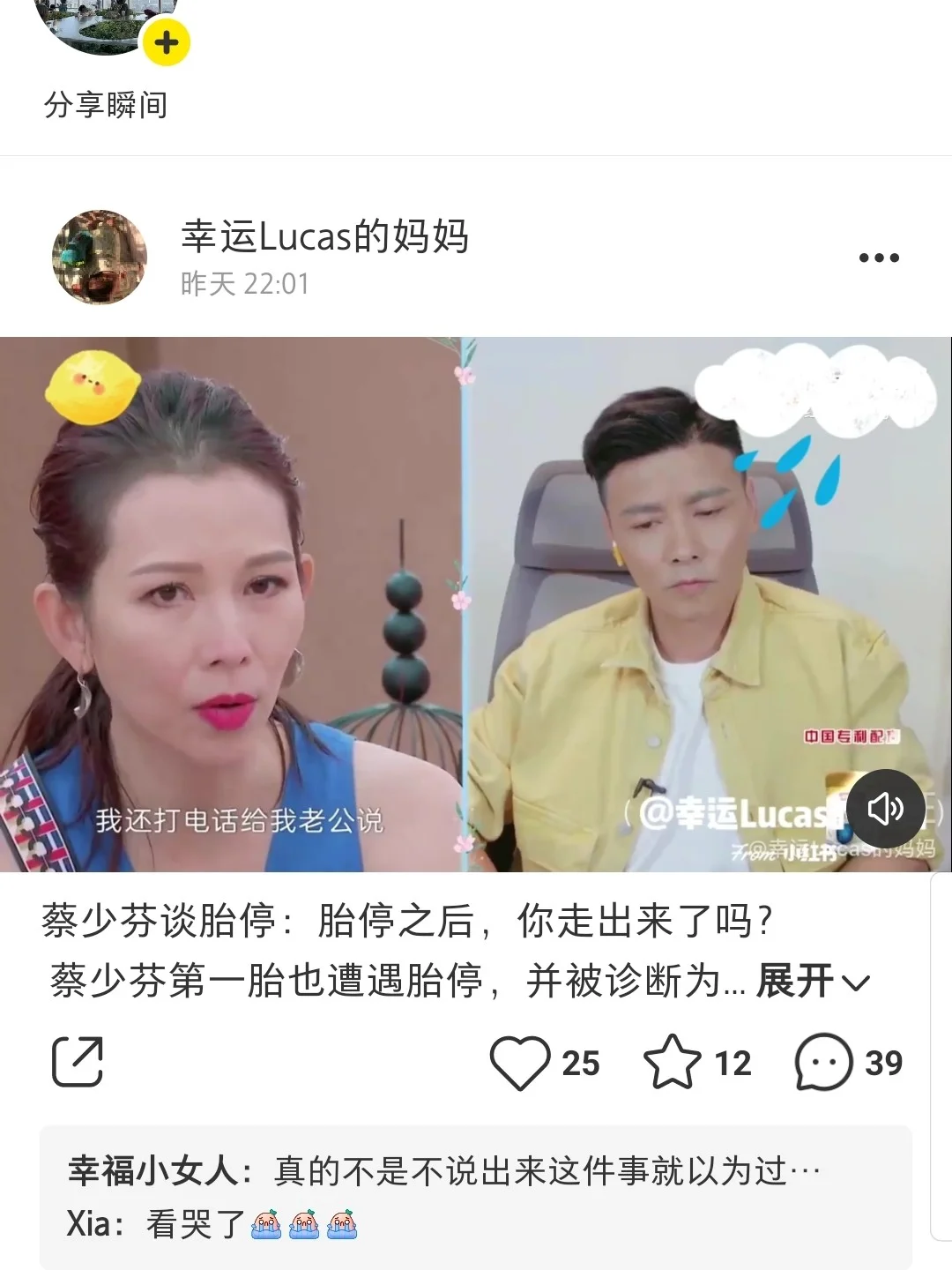View 幸福小女人's comment preview
Viewport: 952px width, 1270px height.
point(443,1171)
